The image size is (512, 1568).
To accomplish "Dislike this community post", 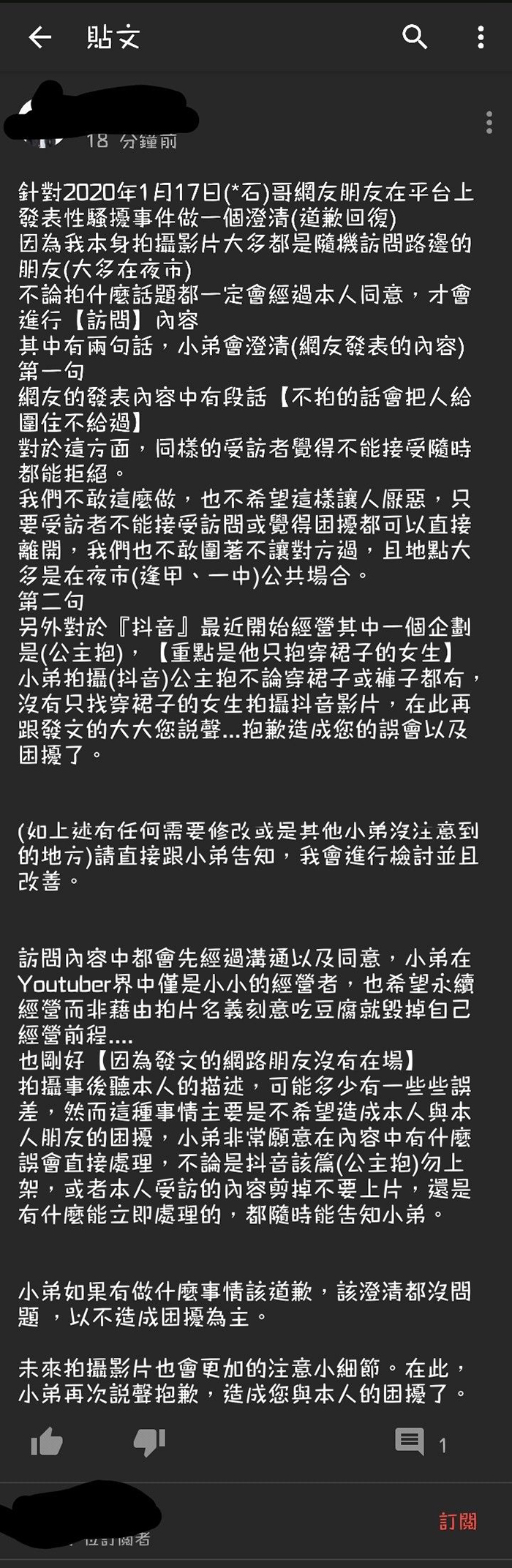I will tap(150, 1442).
